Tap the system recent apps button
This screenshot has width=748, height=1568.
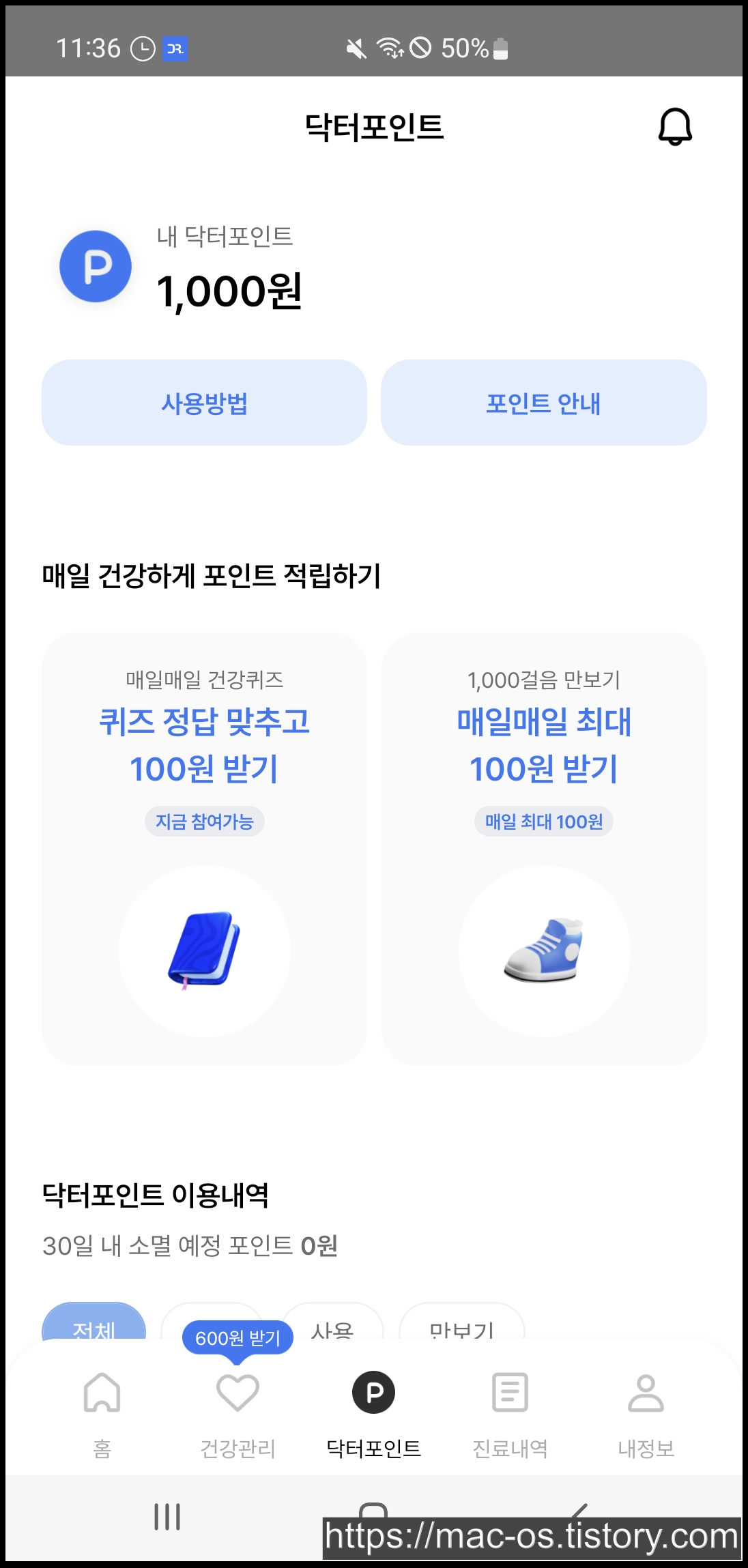[167, 1516]
